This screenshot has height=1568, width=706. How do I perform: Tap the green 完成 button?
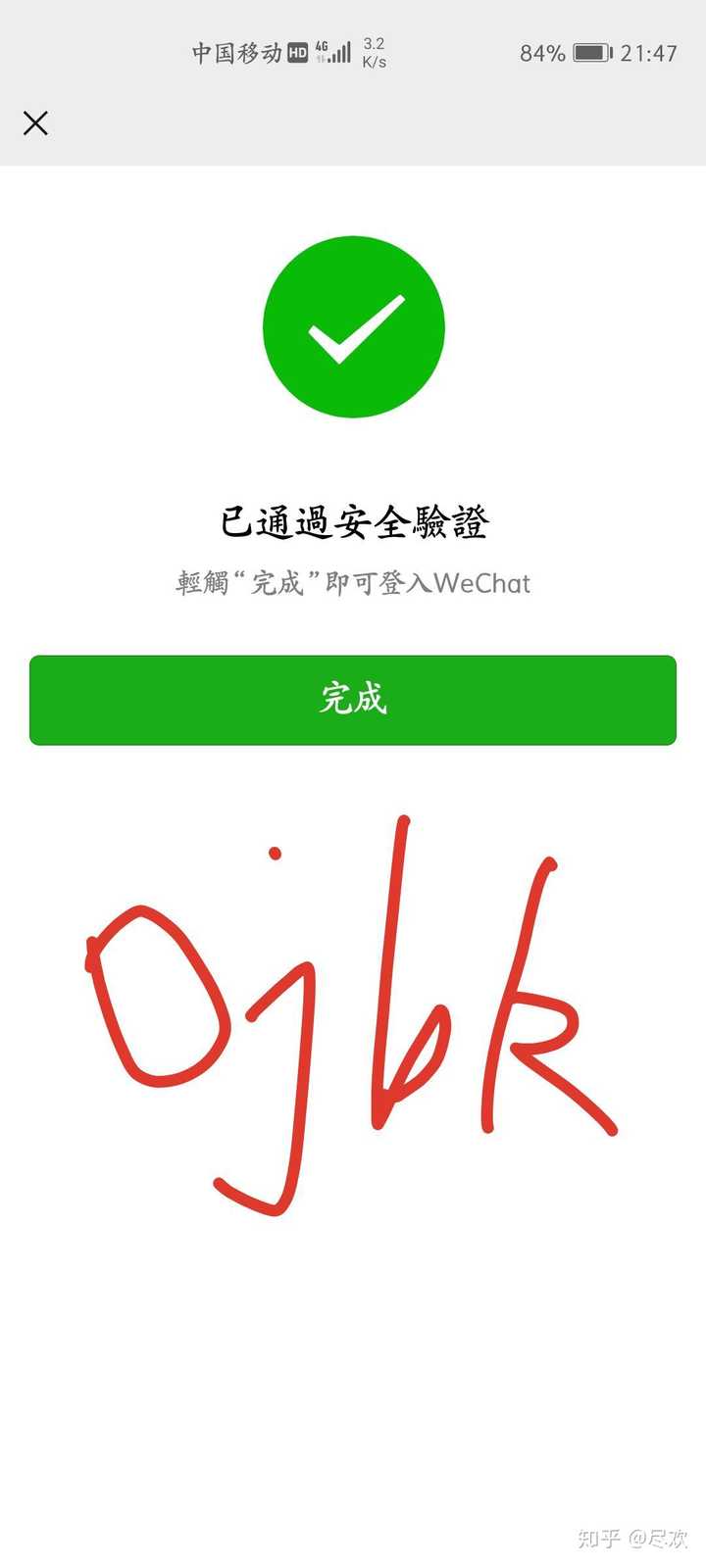click(353, 700)
